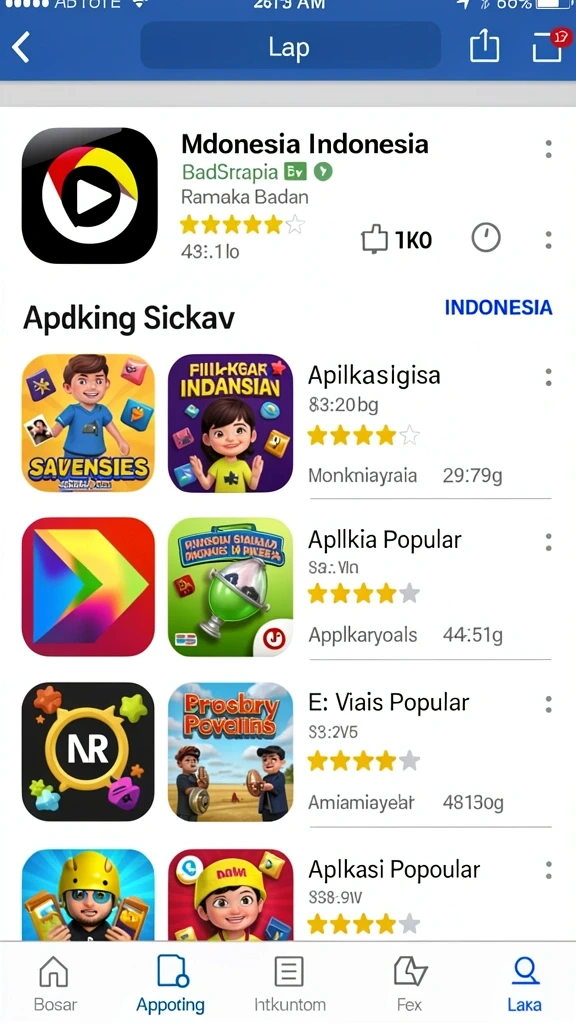Switch to the Fex tab

pyautogui.click(x=409, y=984)
